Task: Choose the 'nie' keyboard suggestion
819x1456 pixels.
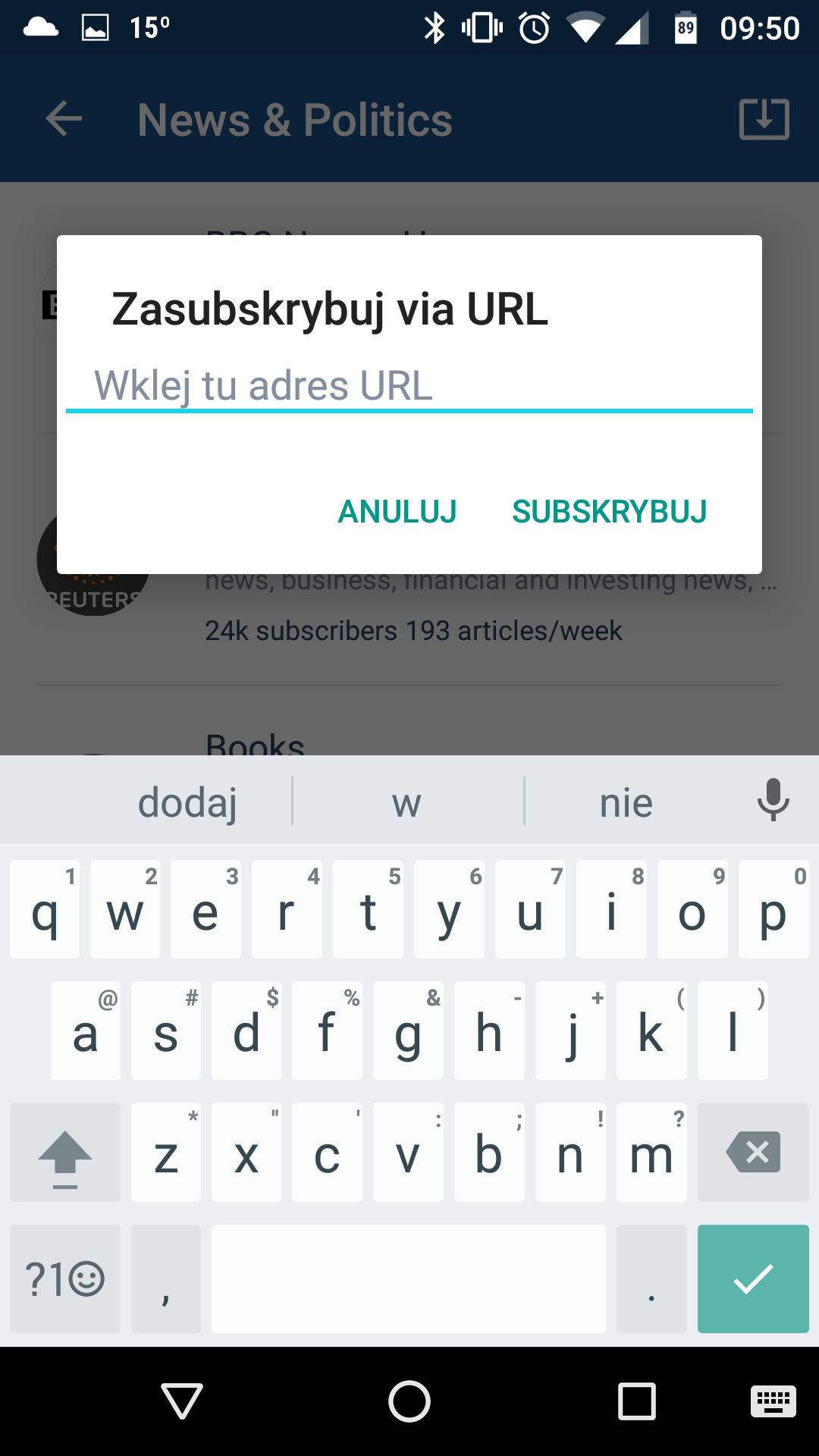Action: (x=626, y=802)
